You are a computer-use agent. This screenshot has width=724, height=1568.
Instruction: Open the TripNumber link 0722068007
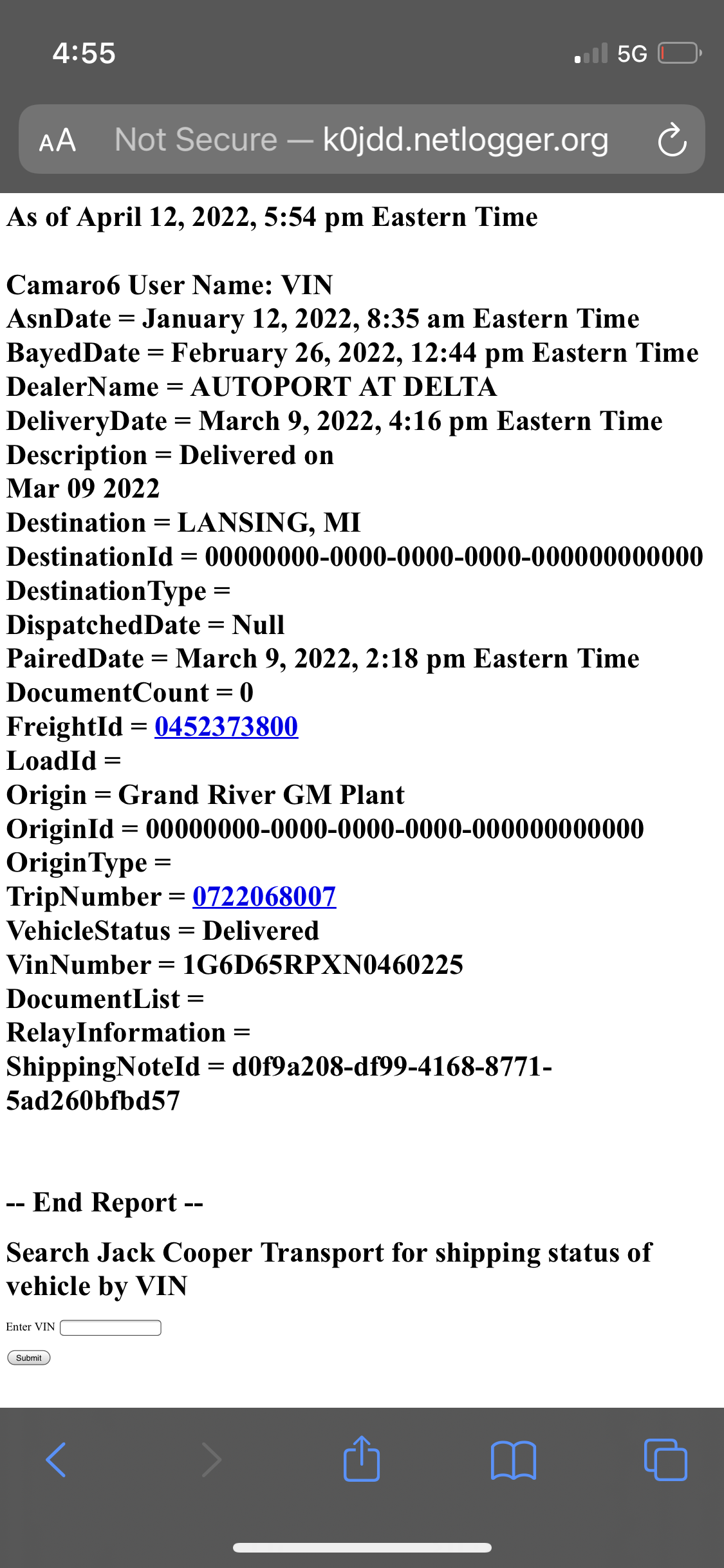pos(265,897)
